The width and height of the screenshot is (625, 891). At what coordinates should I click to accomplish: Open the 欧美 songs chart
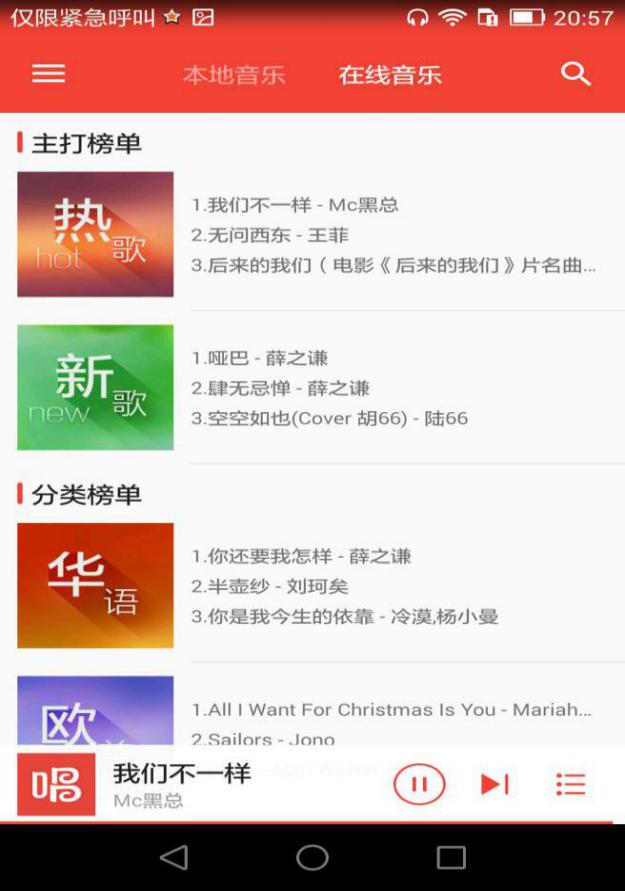click(x=95, y=710)
